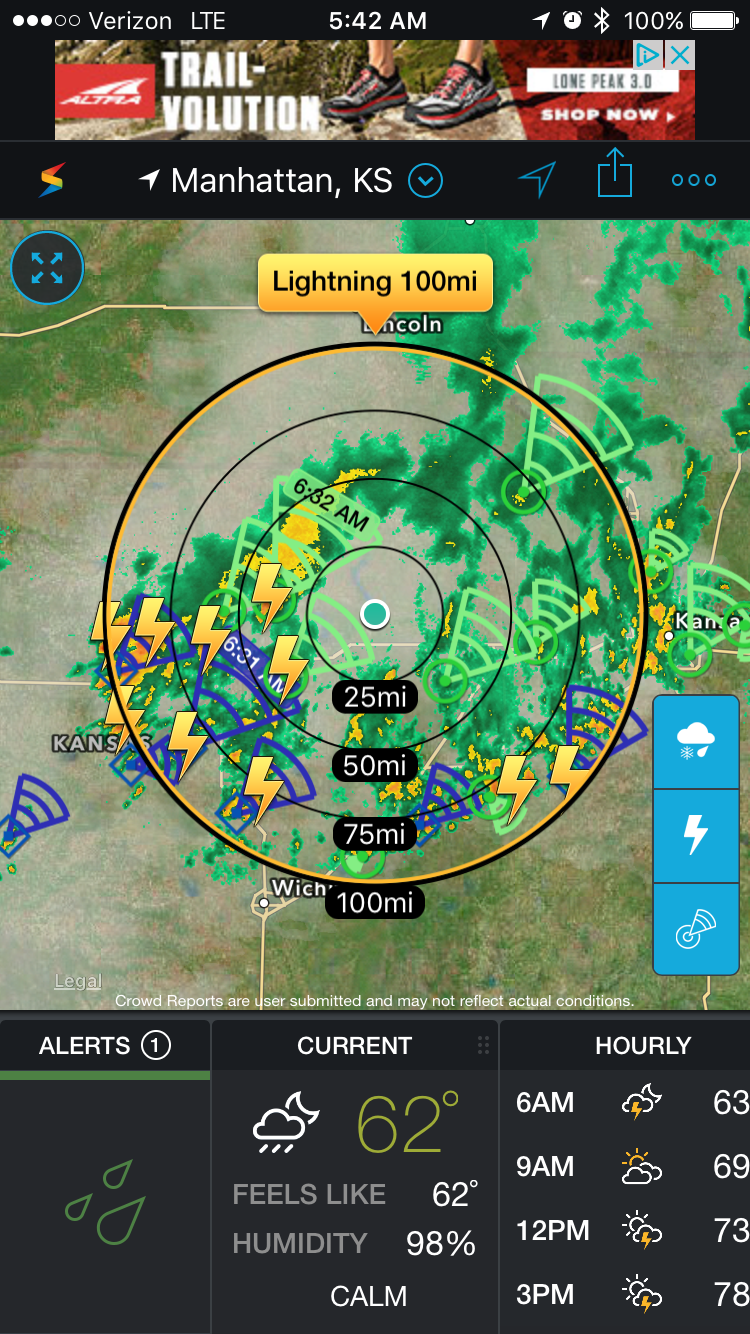Viewport: 750px width, 1334px height.
Task: Open Current conditions details
Action: 354,1046
